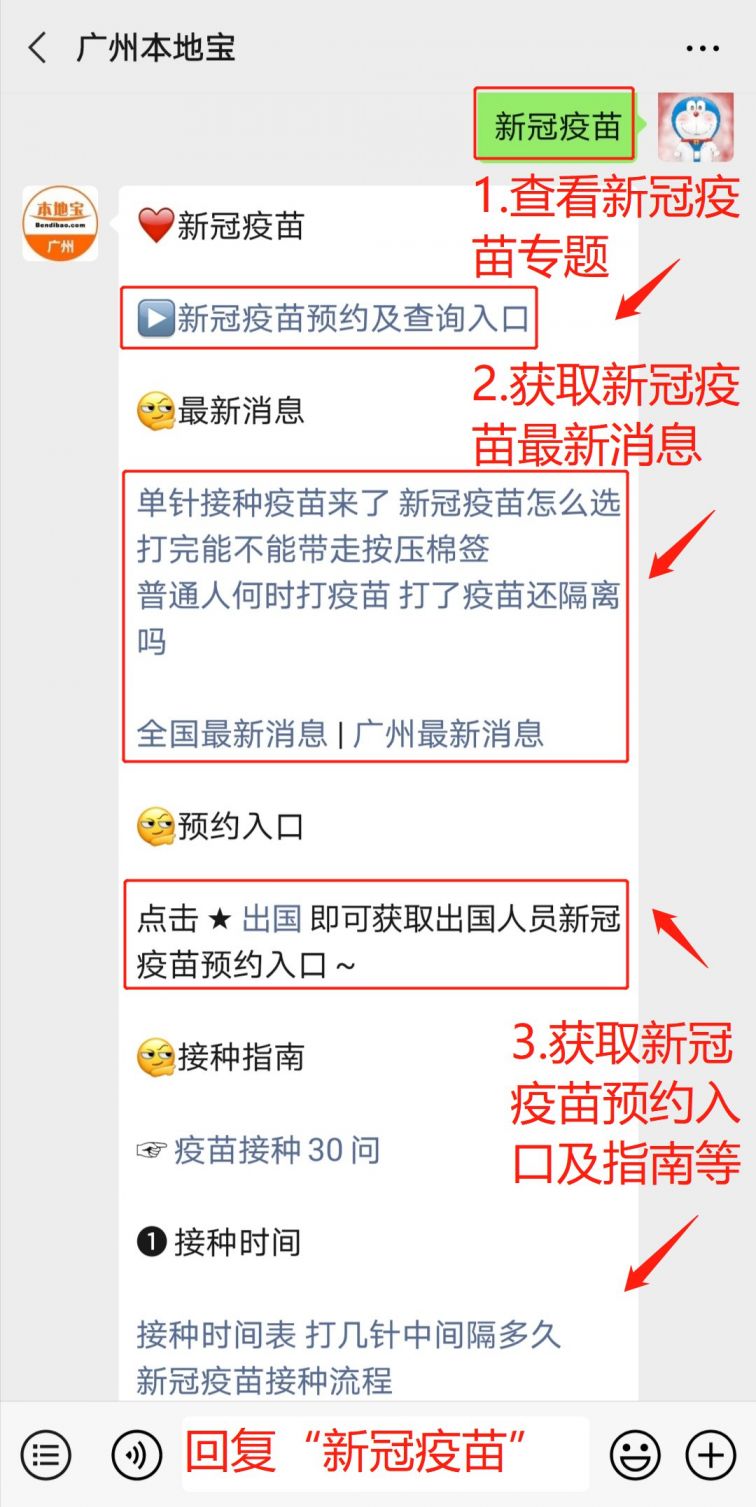
Task: Open 广州最新消息 link
Action: 449,733
